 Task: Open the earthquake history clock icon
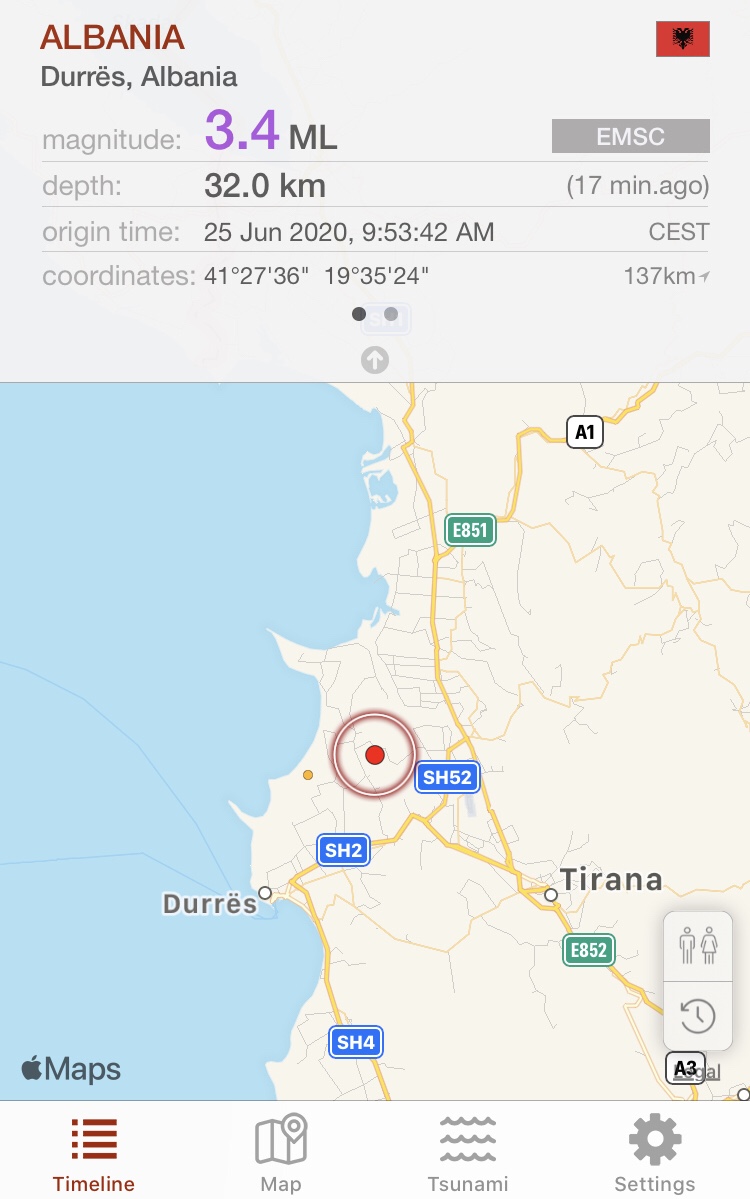pos(698,1016)
